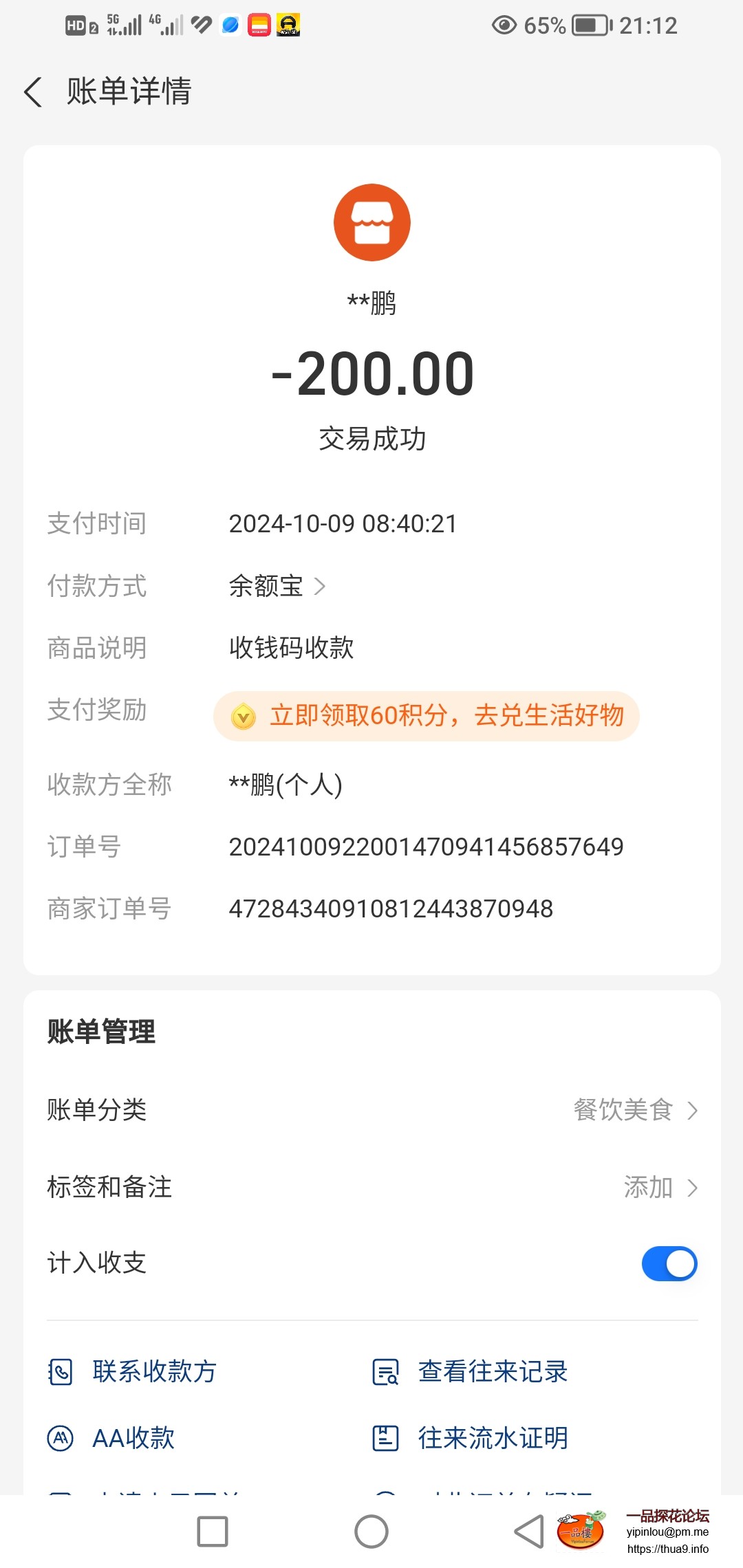The width and height of the screenshot is (743, 1568).
Task: Tap the gold coin icon in 支付奖励 row
Action: coord(244,716)
